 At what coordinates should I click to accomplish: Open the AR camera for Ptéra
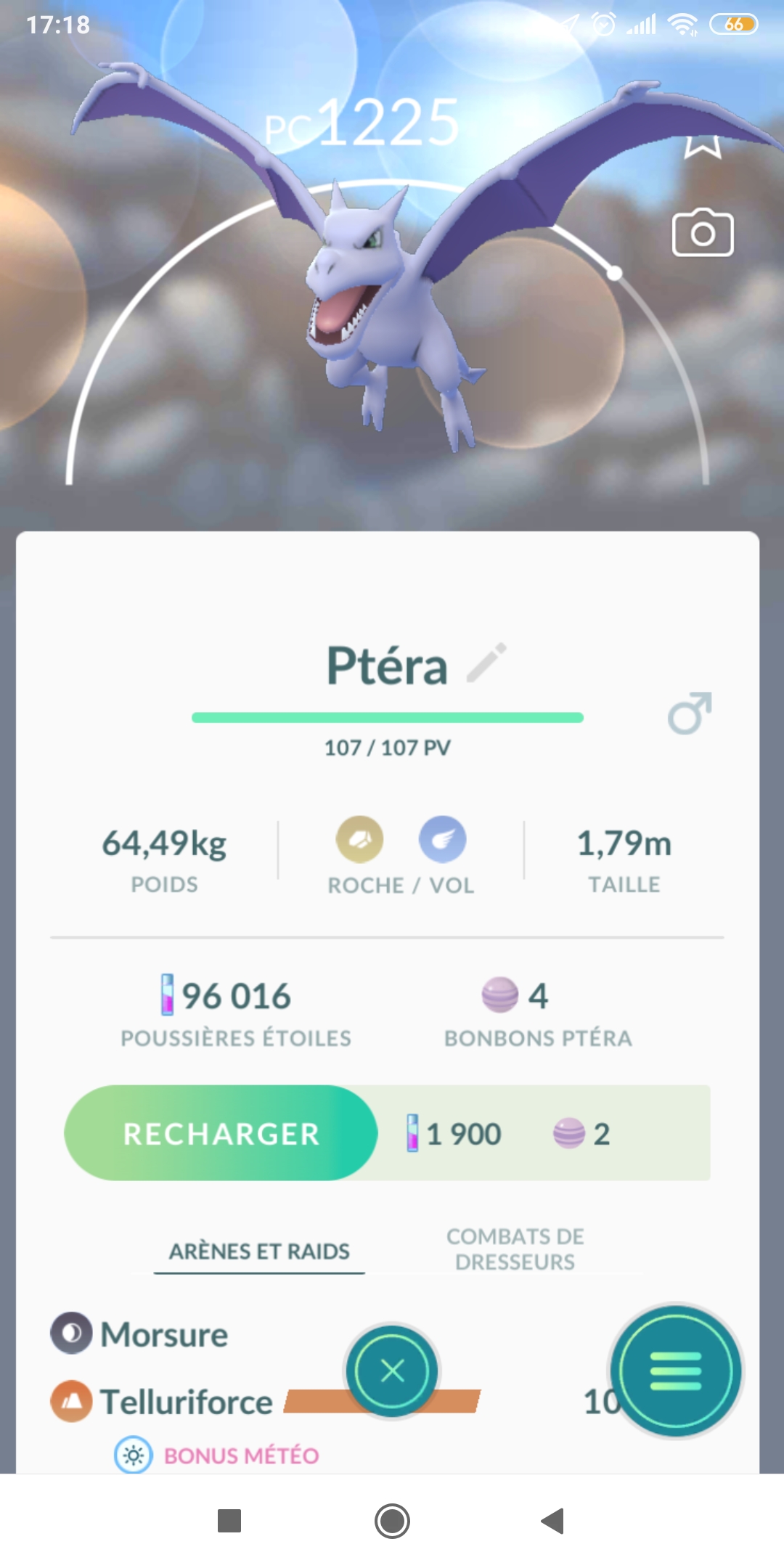pos(703,233)
